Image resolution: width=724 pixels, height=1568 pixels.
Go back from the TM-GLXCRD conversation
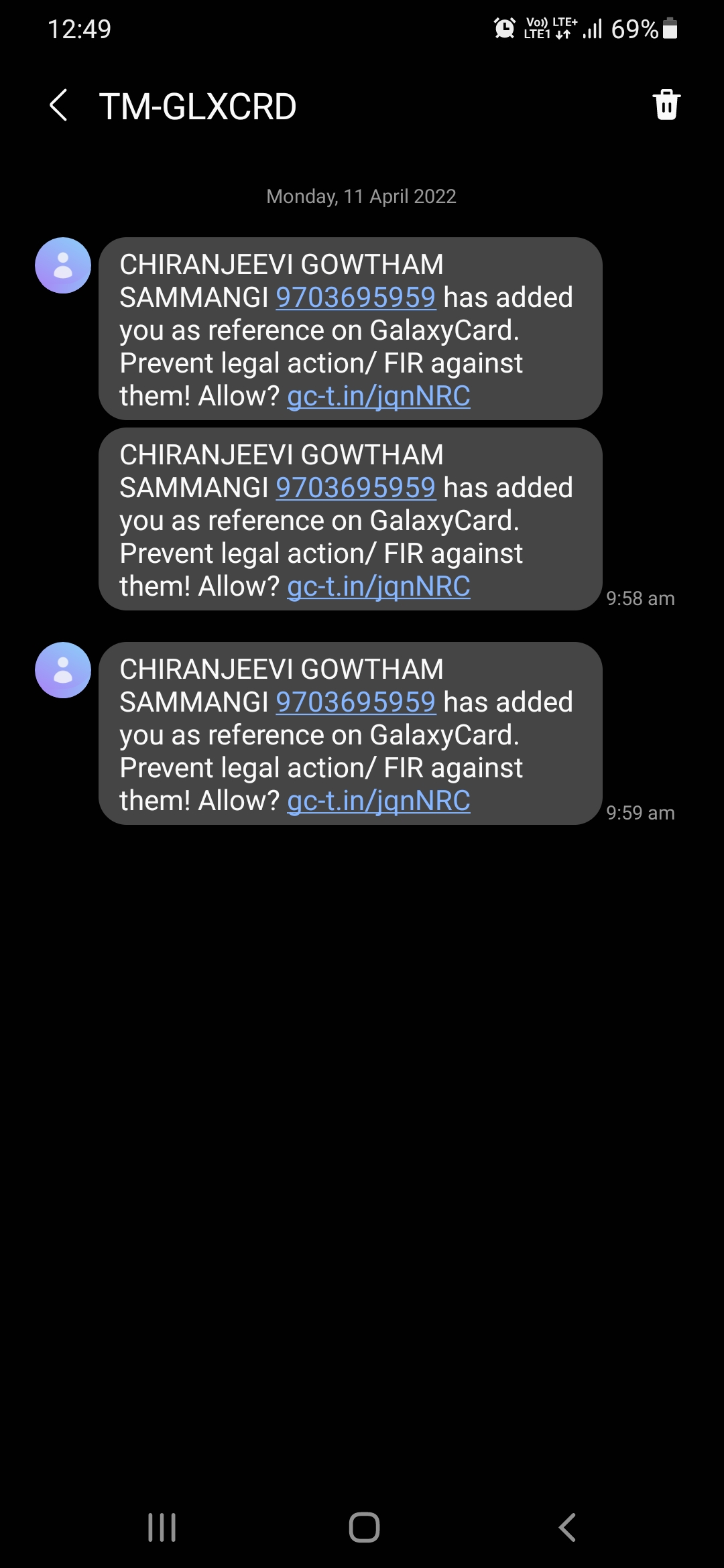(59, 106)
